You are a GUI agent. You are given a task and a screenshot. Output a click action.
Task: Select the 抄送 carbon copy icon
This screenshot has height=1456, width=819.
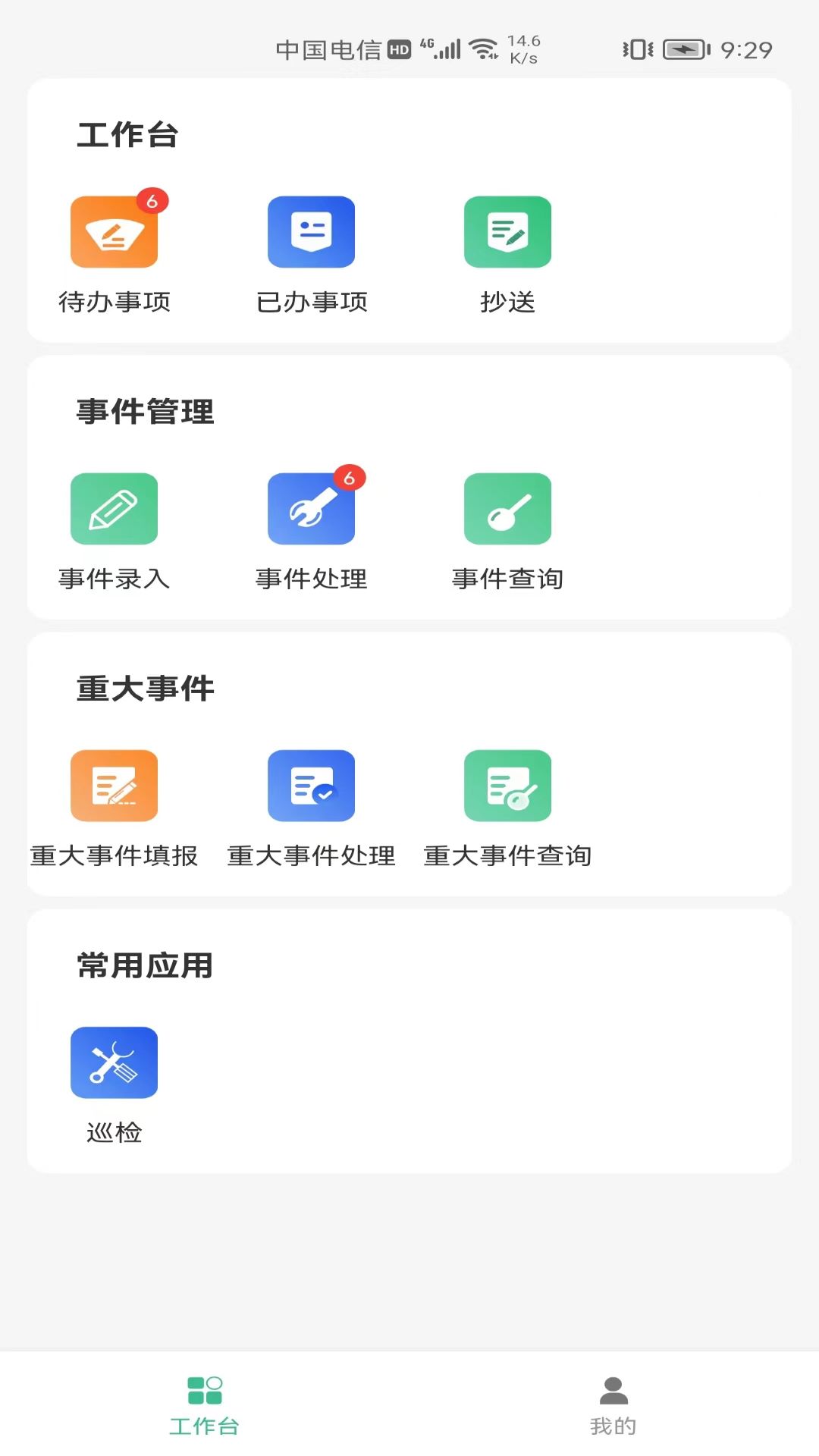509,232
